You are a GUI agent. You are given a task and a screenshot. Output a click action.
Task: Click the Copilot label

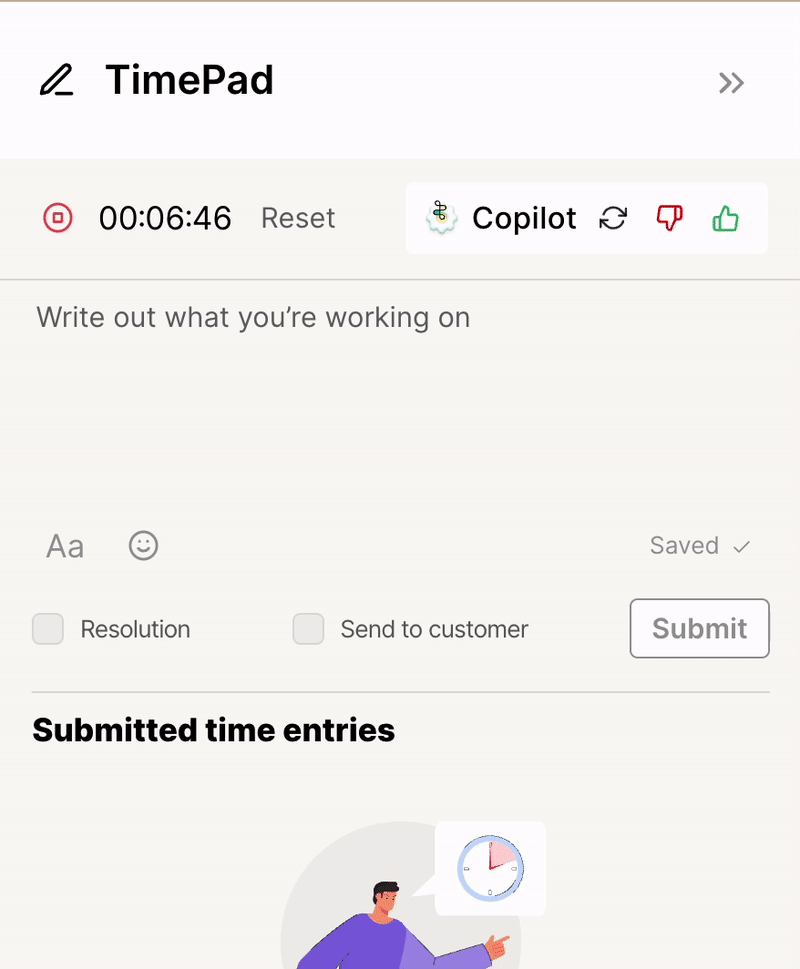524,218
